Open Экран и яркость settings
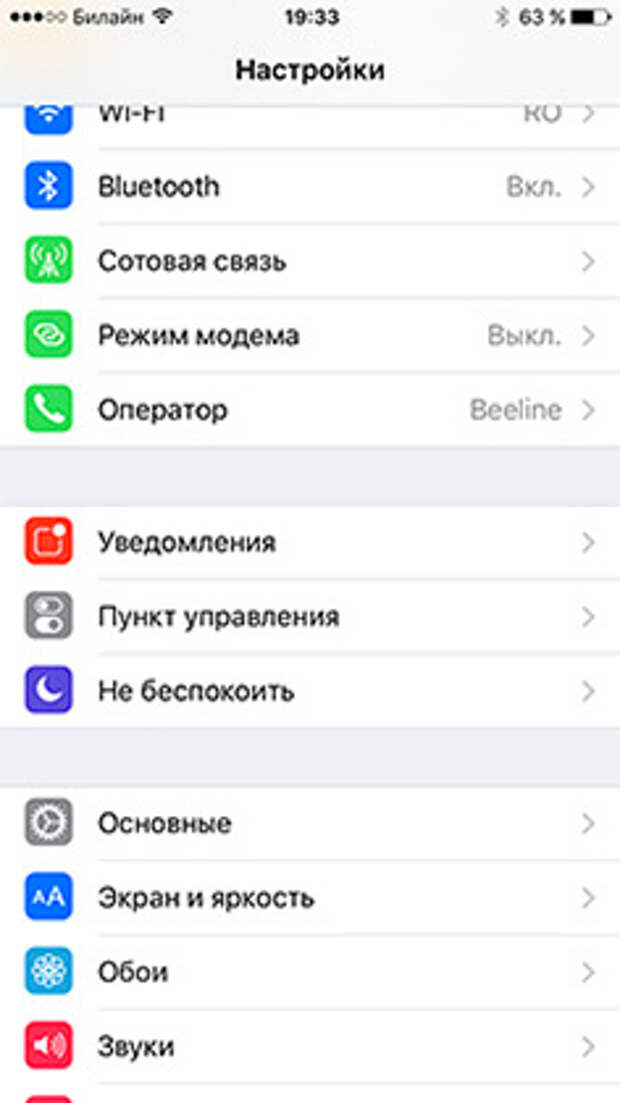Image resolution: width=620 pixels, height=1103 pixels. point(310,898)
